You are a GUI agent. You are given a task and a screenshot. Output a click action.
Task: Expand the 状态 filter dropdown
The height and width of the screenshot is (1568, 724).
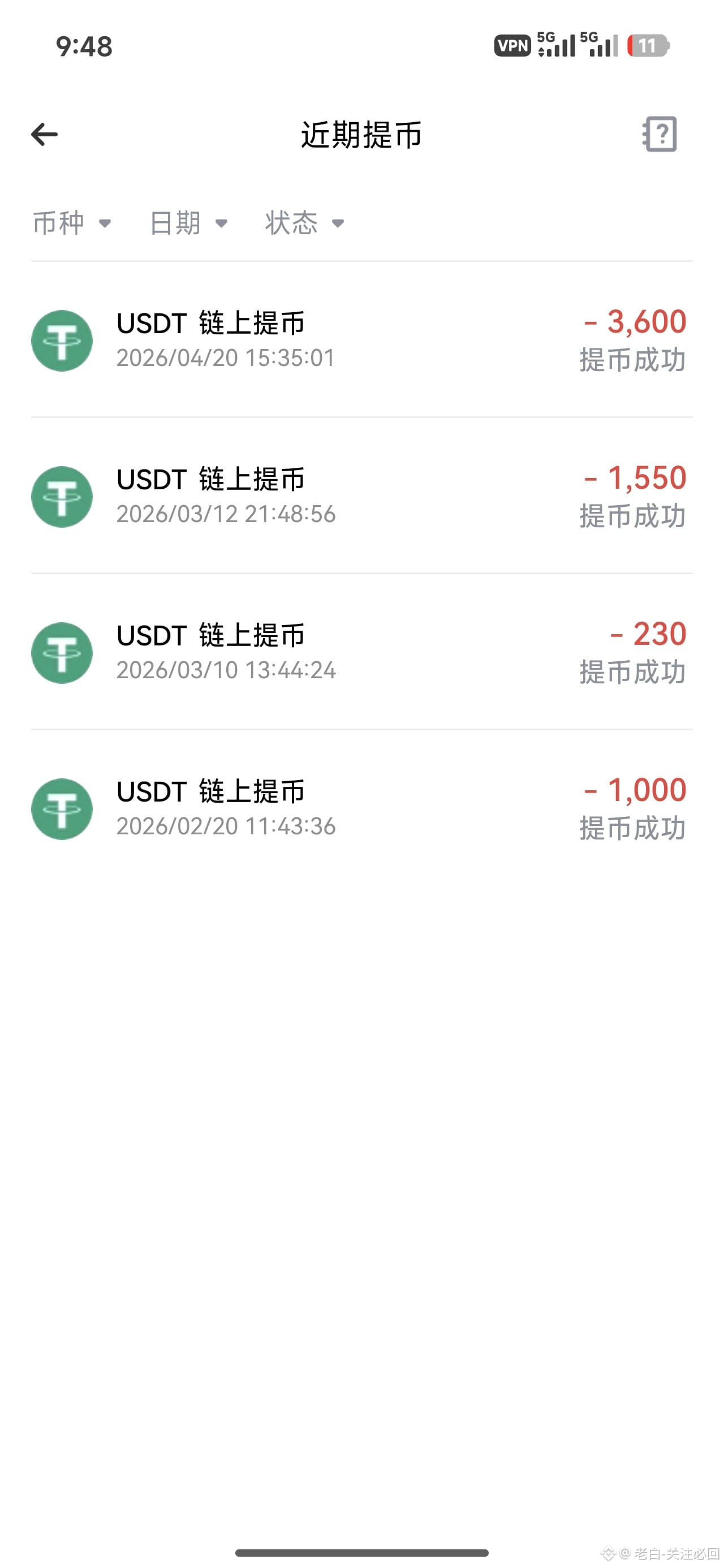(x=304, y=223)
